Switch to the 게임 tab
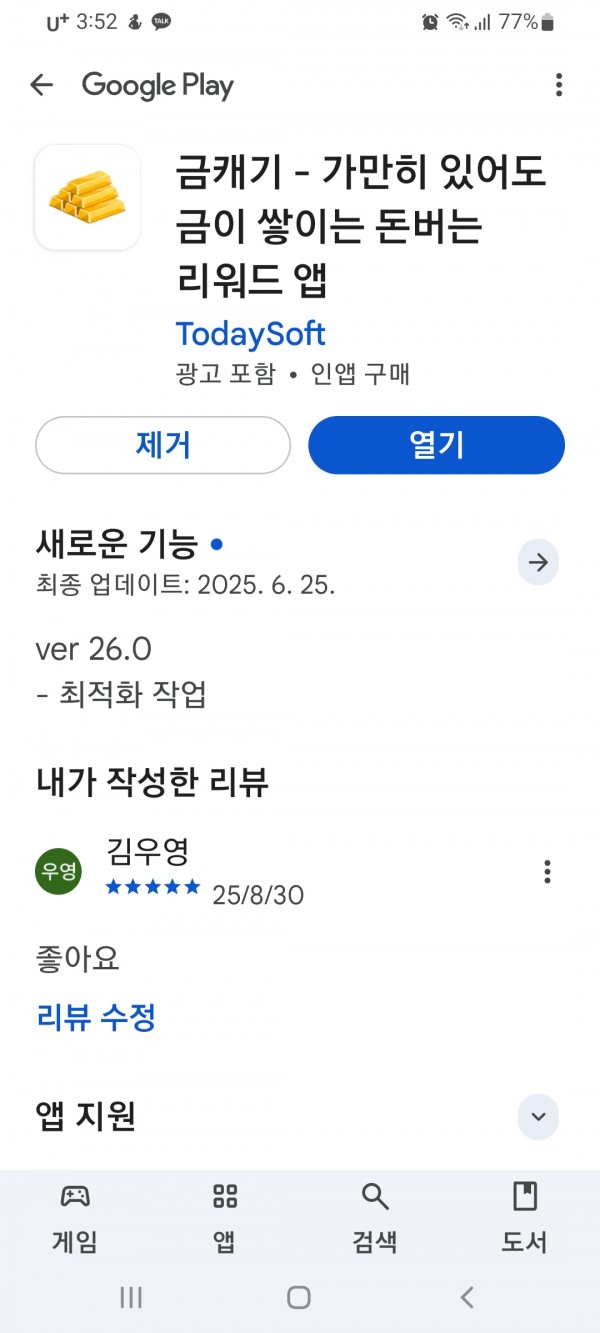This screenshot has width=600, height=1333. click(75, 1216)
